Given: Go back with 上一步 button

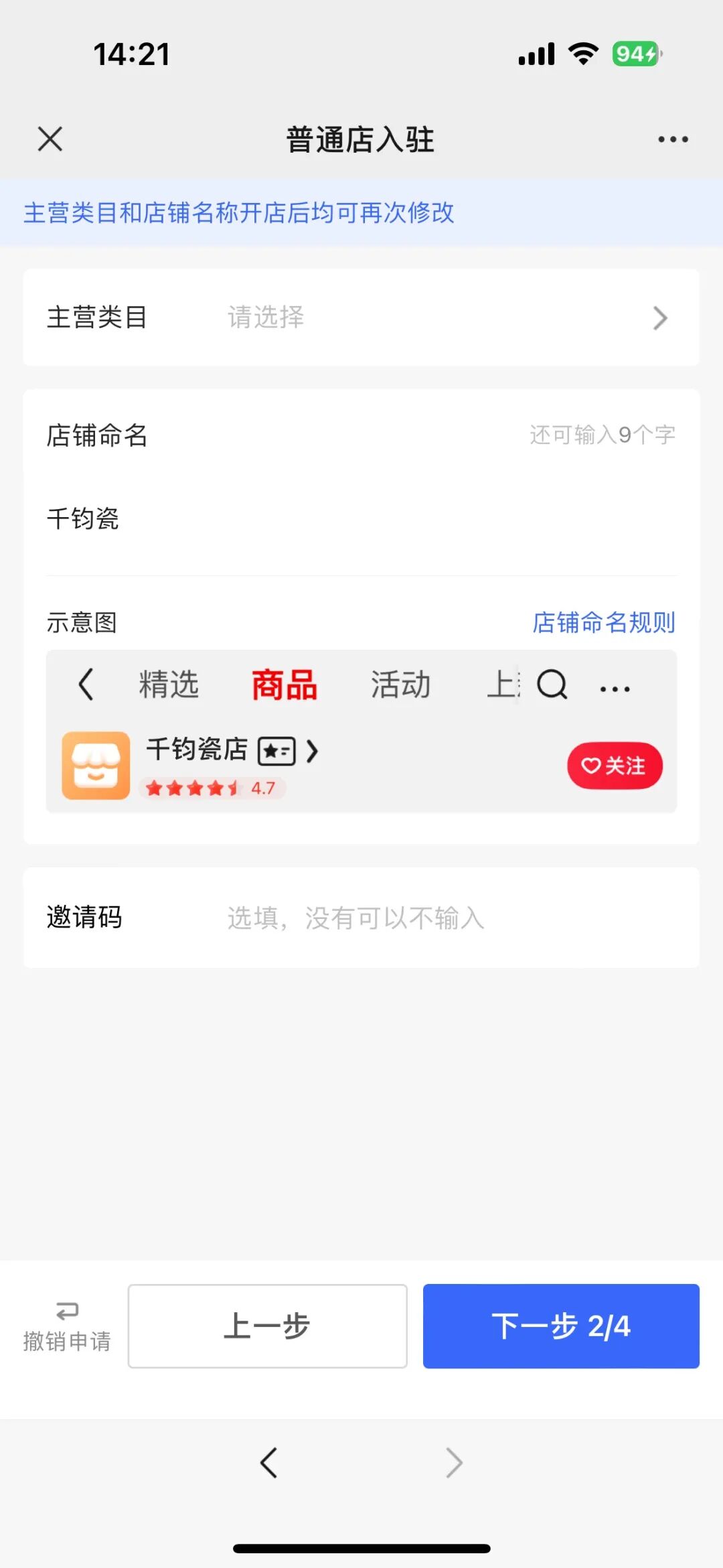Looking at the screenshot, I should pos(268,1326).
